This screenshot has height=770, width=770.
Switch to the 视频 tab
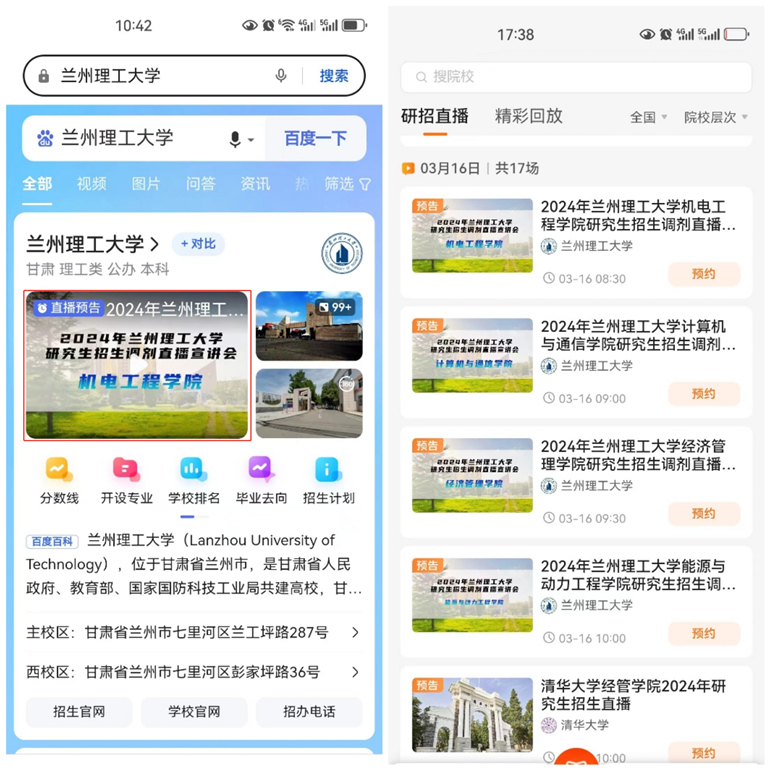click(x=92, y=184)
